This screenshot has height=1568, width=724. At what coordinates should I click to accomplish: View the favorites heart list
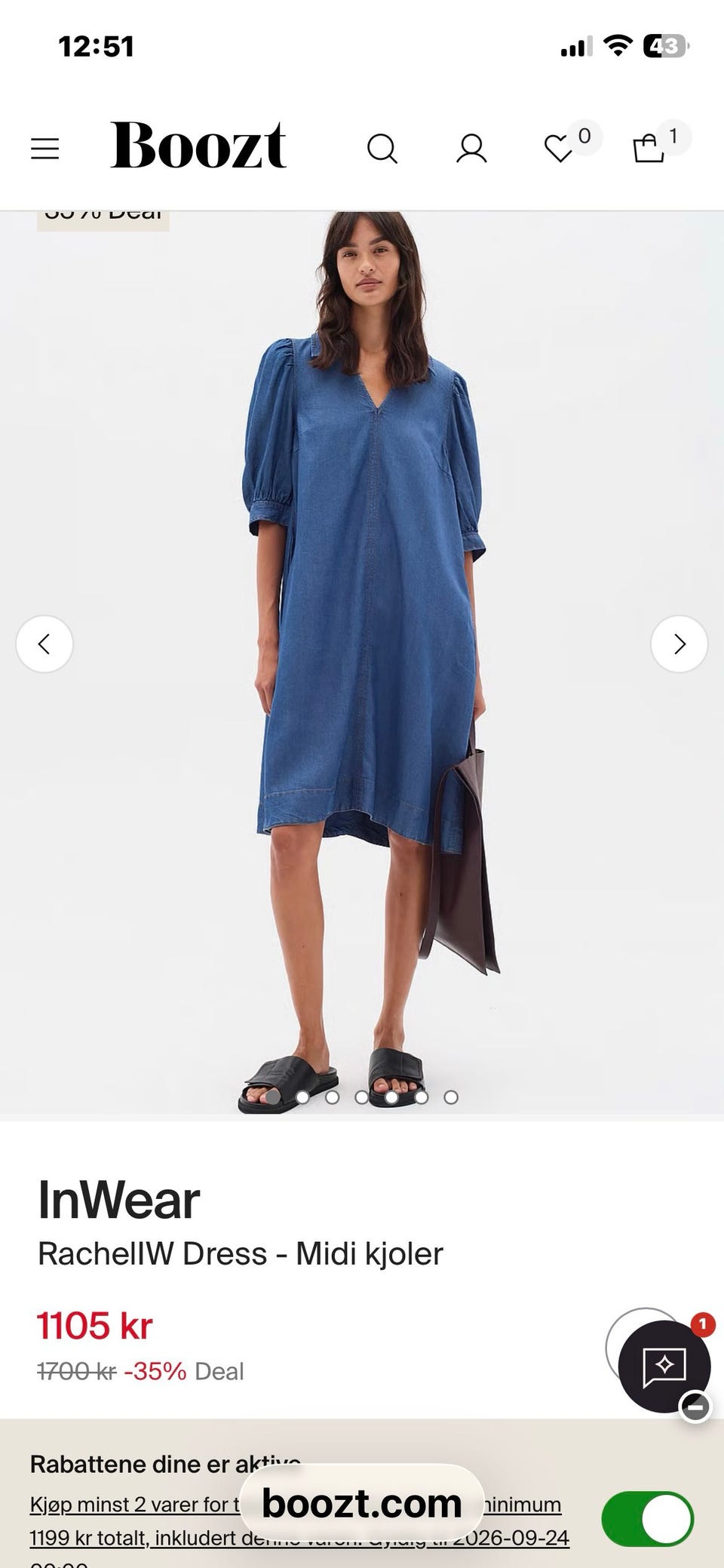click(x=559, y=149)
